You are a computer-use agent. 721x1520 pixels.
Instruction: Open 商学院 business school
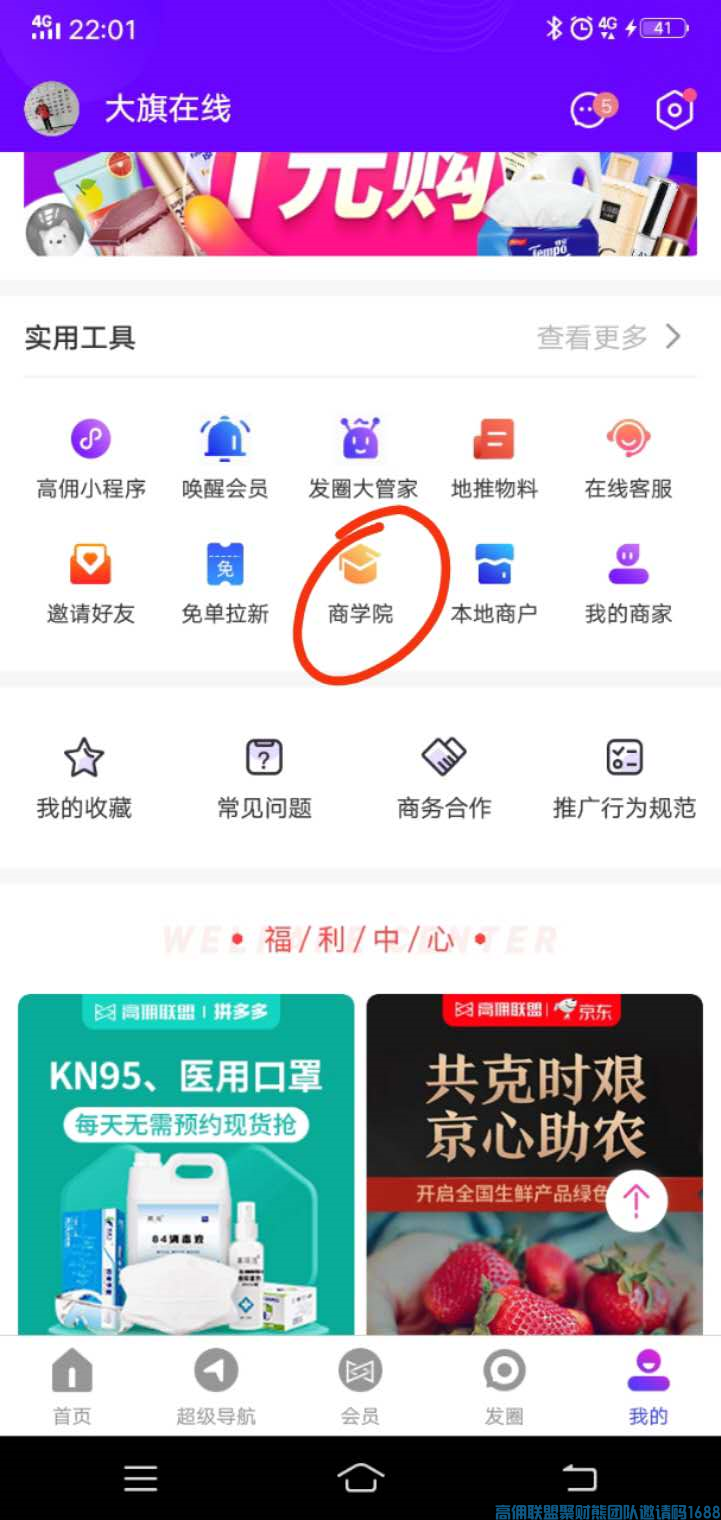tap(360, 584)
